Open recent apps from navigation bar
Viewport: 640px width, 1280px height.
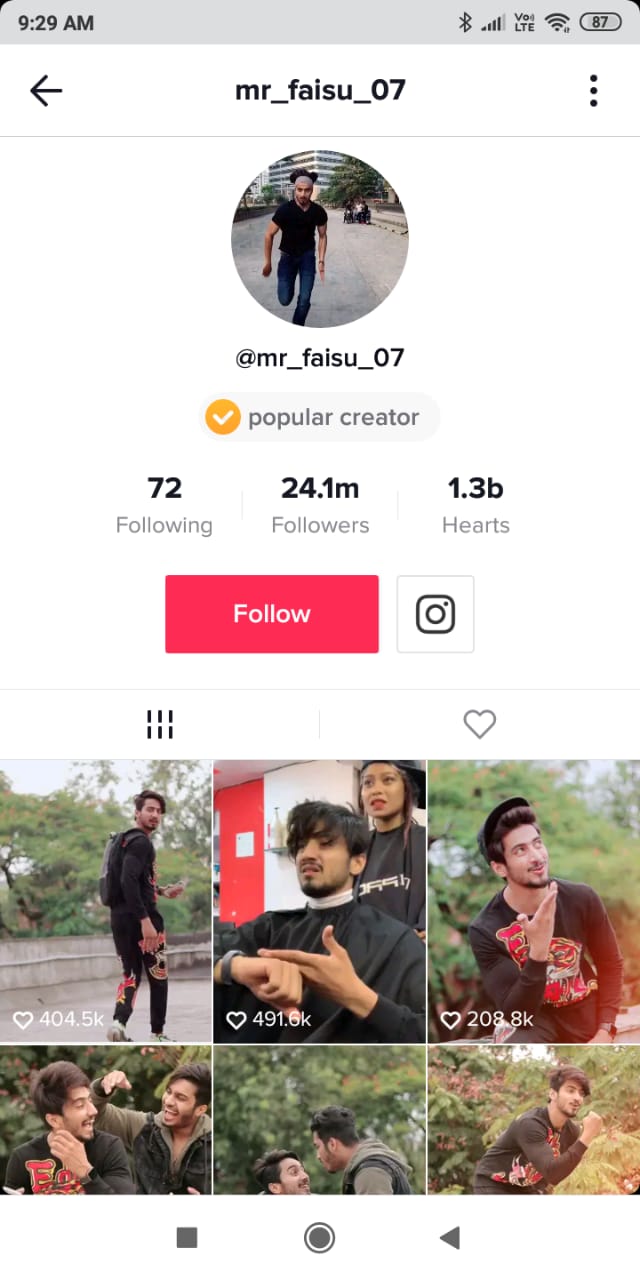pyautogui.click(x=187, y=1238)
